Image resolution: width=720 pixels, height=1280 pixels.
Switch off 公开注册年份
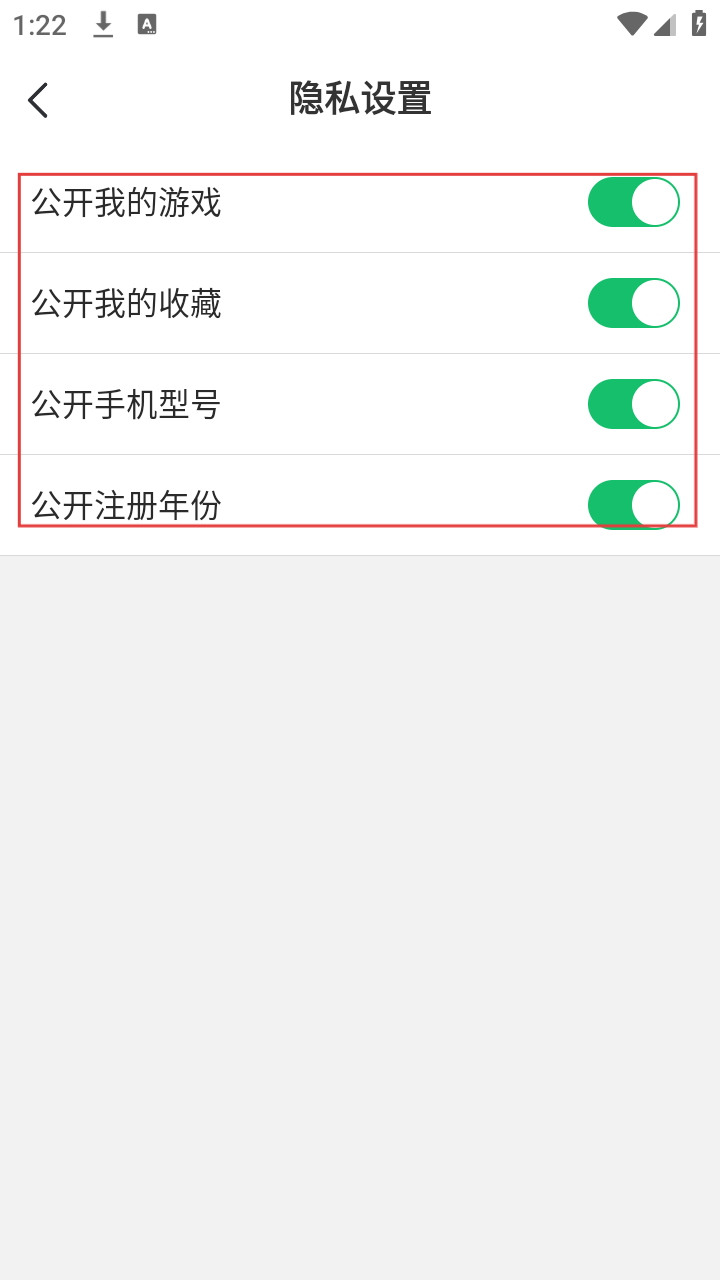(x=633, y=505)
